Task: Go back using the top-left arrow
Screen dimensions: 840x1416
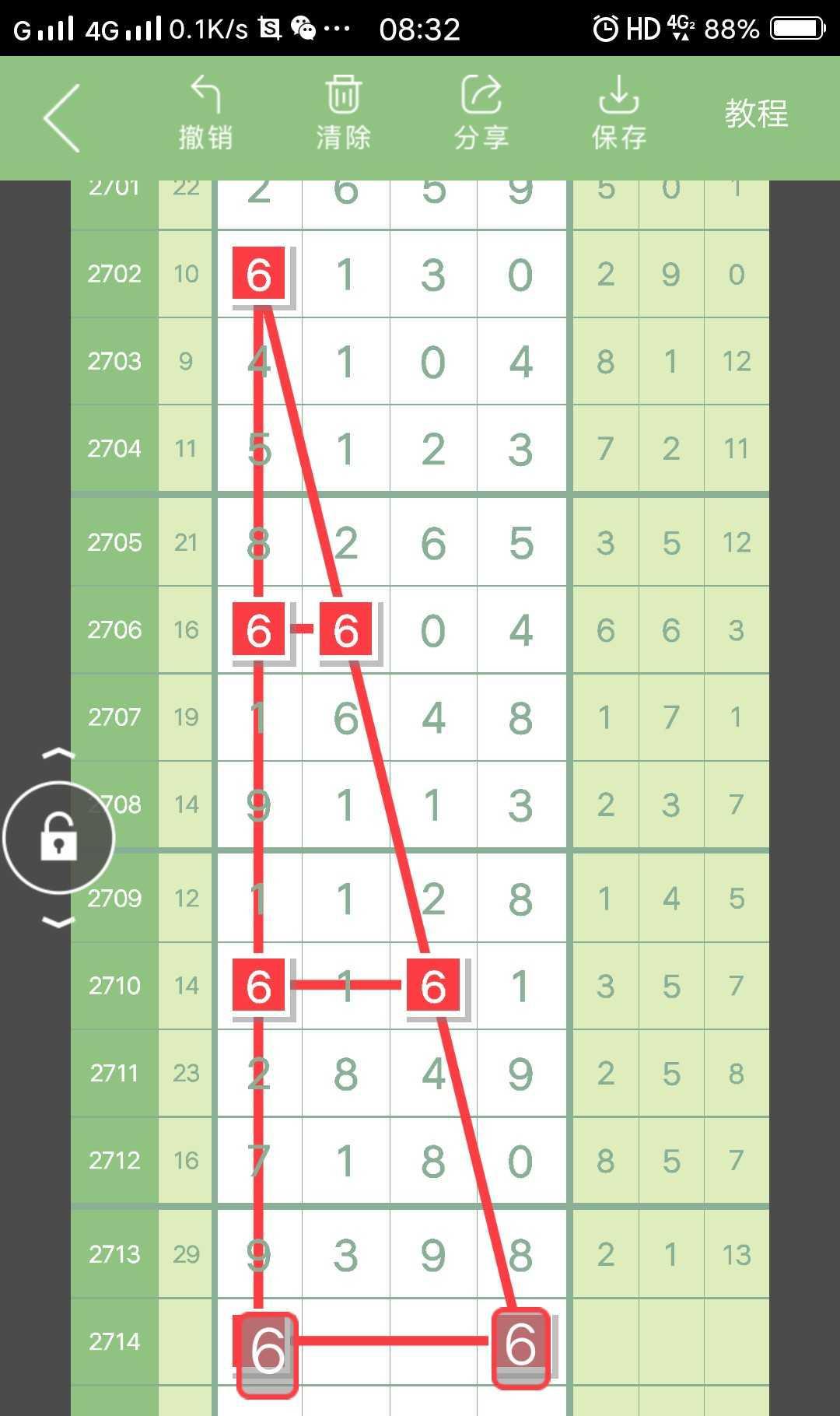Action: click(62, 118)
